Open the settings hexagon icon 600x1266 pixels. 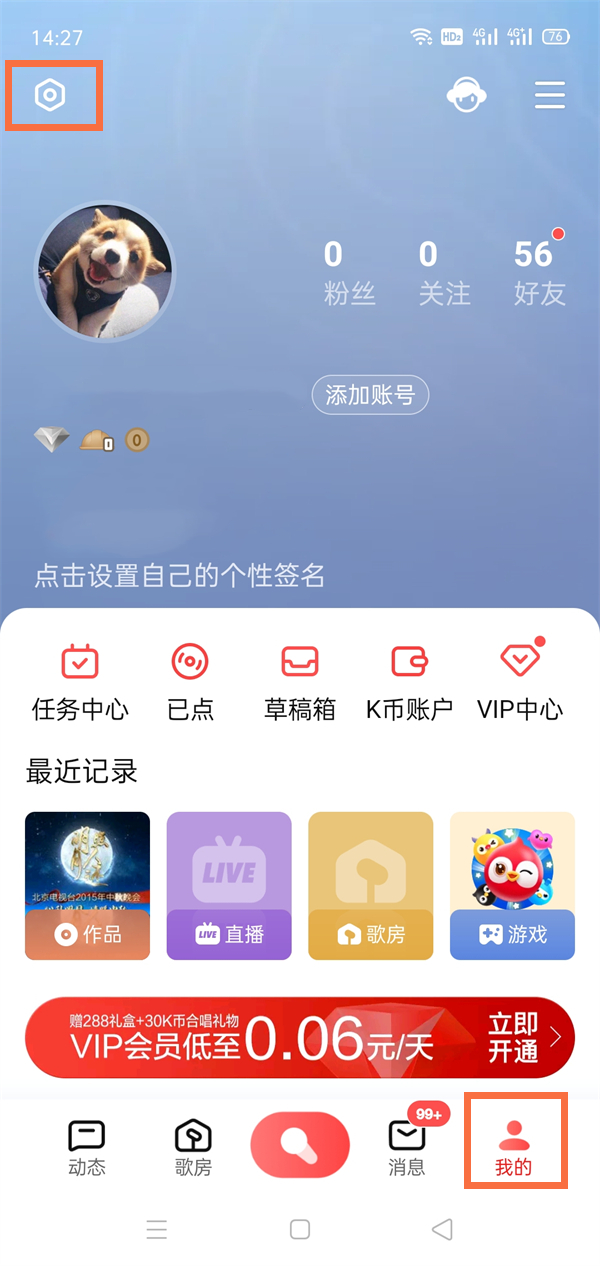click(x=50, y=96)
